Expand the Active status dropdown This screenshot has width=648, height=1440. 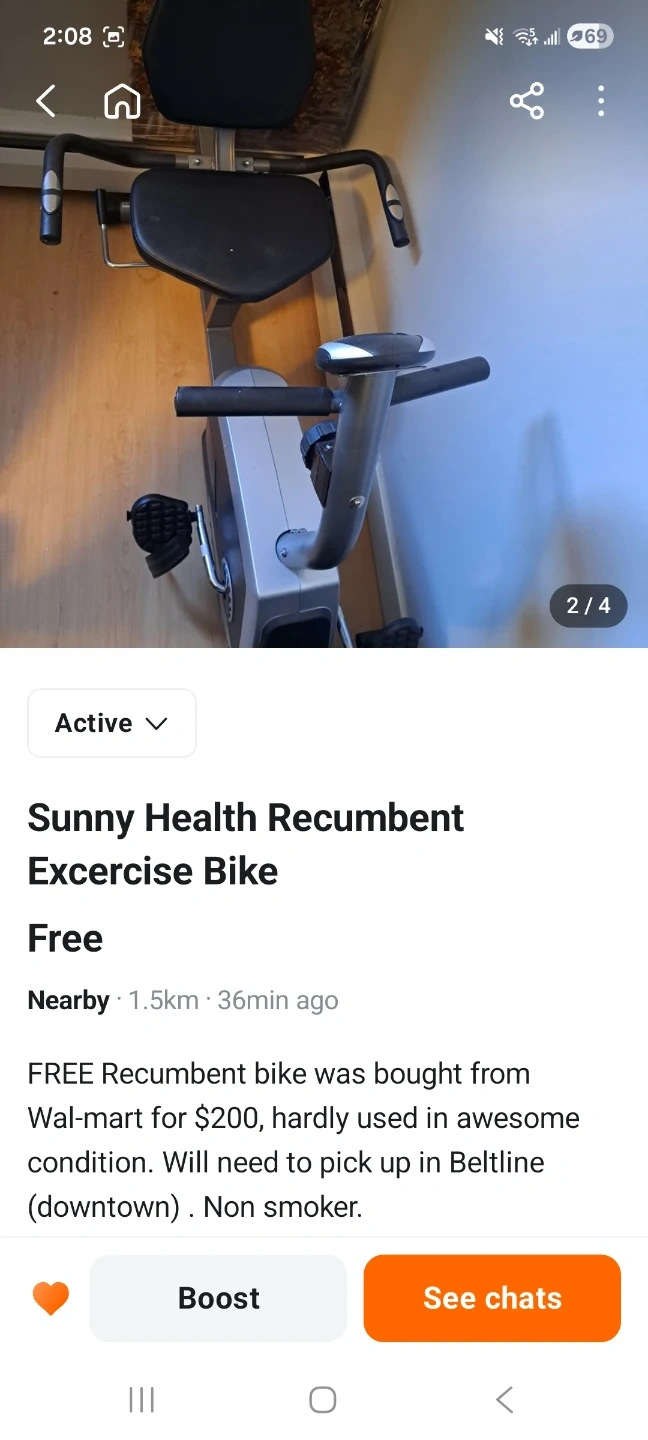[x=112, y=723]
